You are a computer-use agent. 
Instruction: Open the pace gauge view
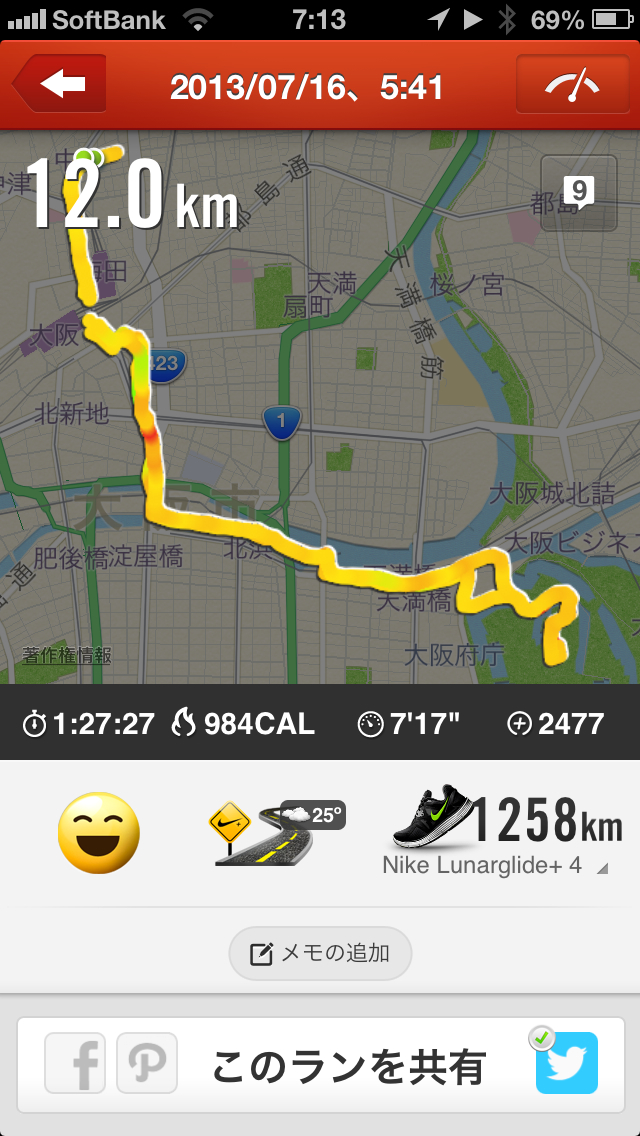[571, 85]
